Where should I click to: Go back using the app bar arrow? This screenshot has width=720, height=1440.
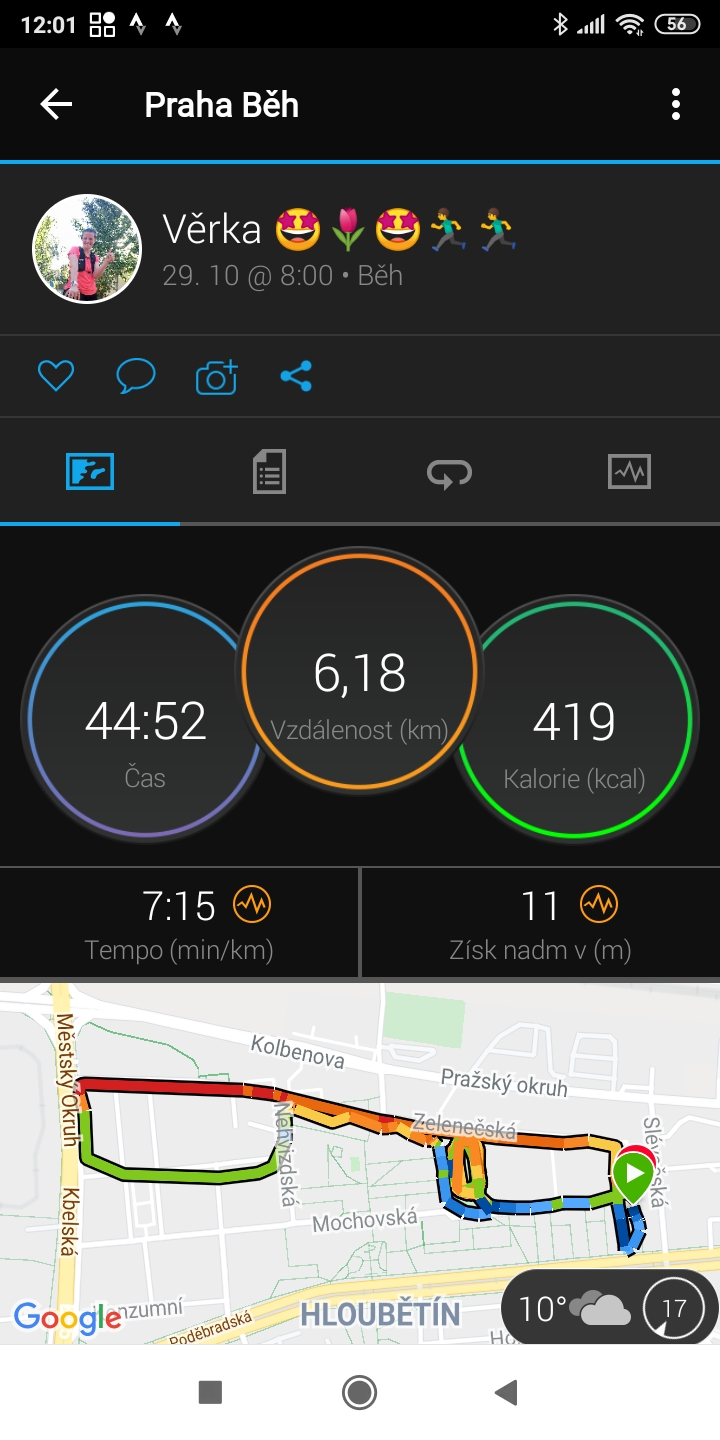56,104
